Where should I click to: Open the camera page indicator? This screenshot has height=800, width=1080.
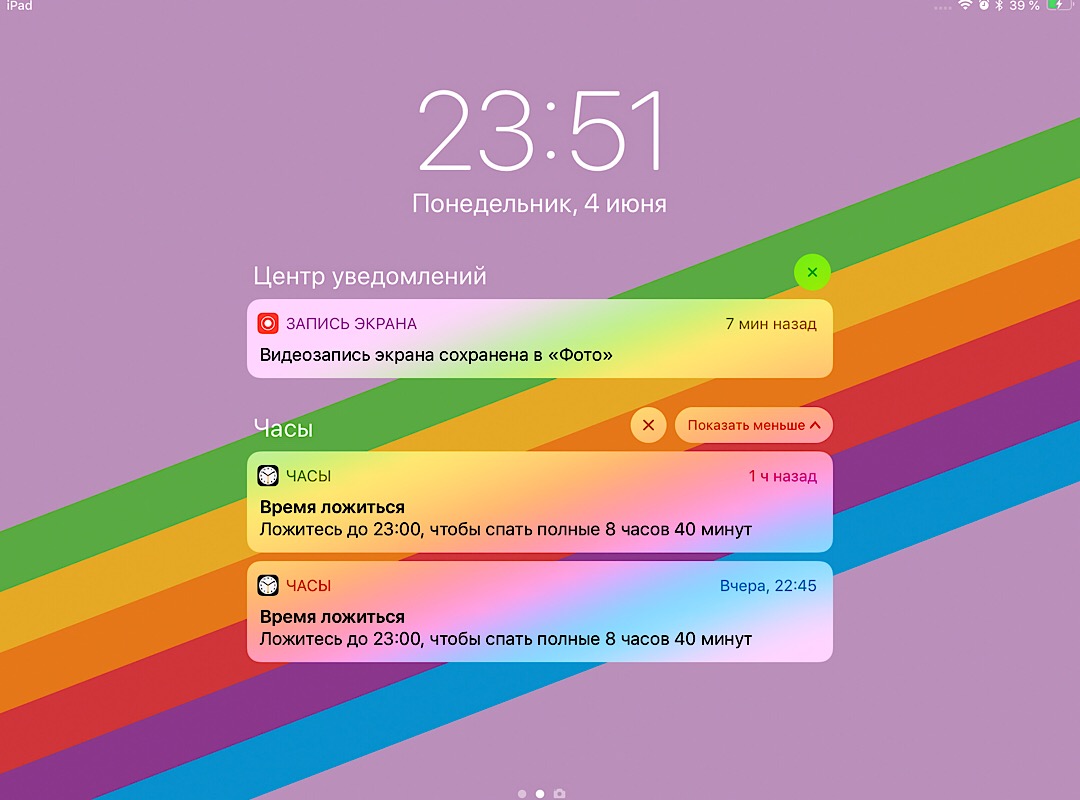click(559, 793)
